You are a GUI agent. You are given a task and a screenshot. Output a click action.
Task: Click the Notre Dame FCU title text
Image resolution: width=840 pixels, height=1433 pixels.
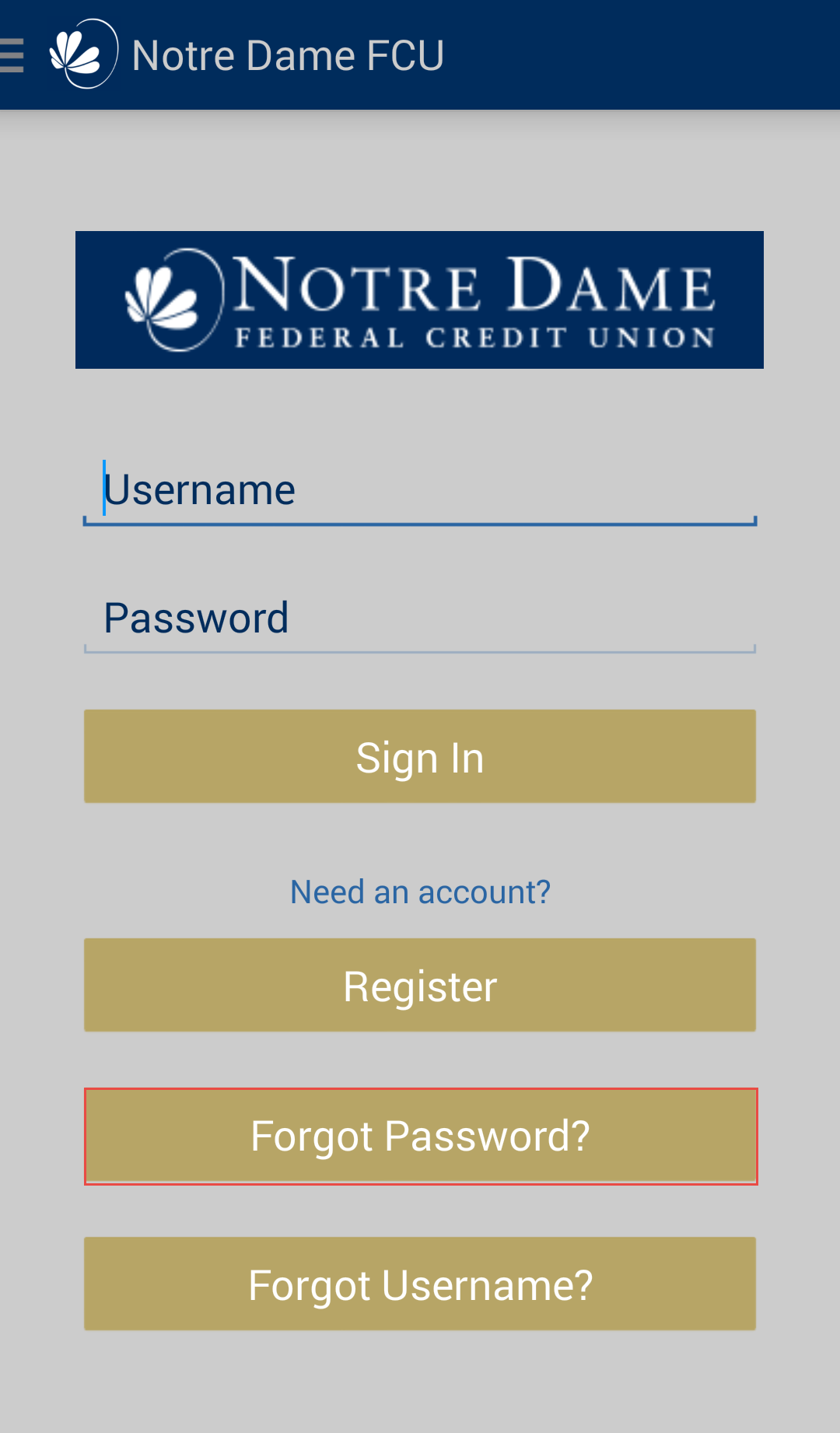coord(288,53)
